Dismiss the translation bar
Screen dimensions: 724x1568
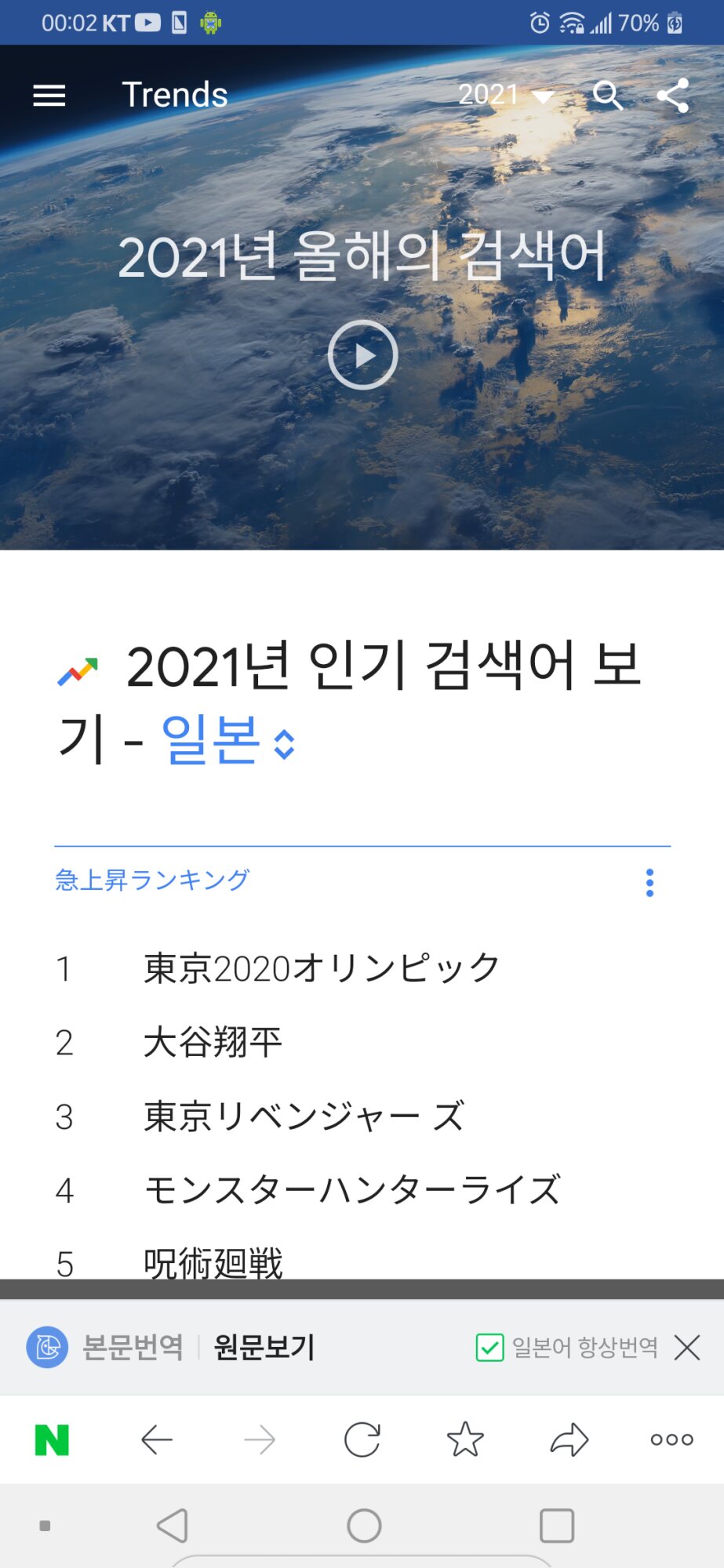(x=687, y=1348)
